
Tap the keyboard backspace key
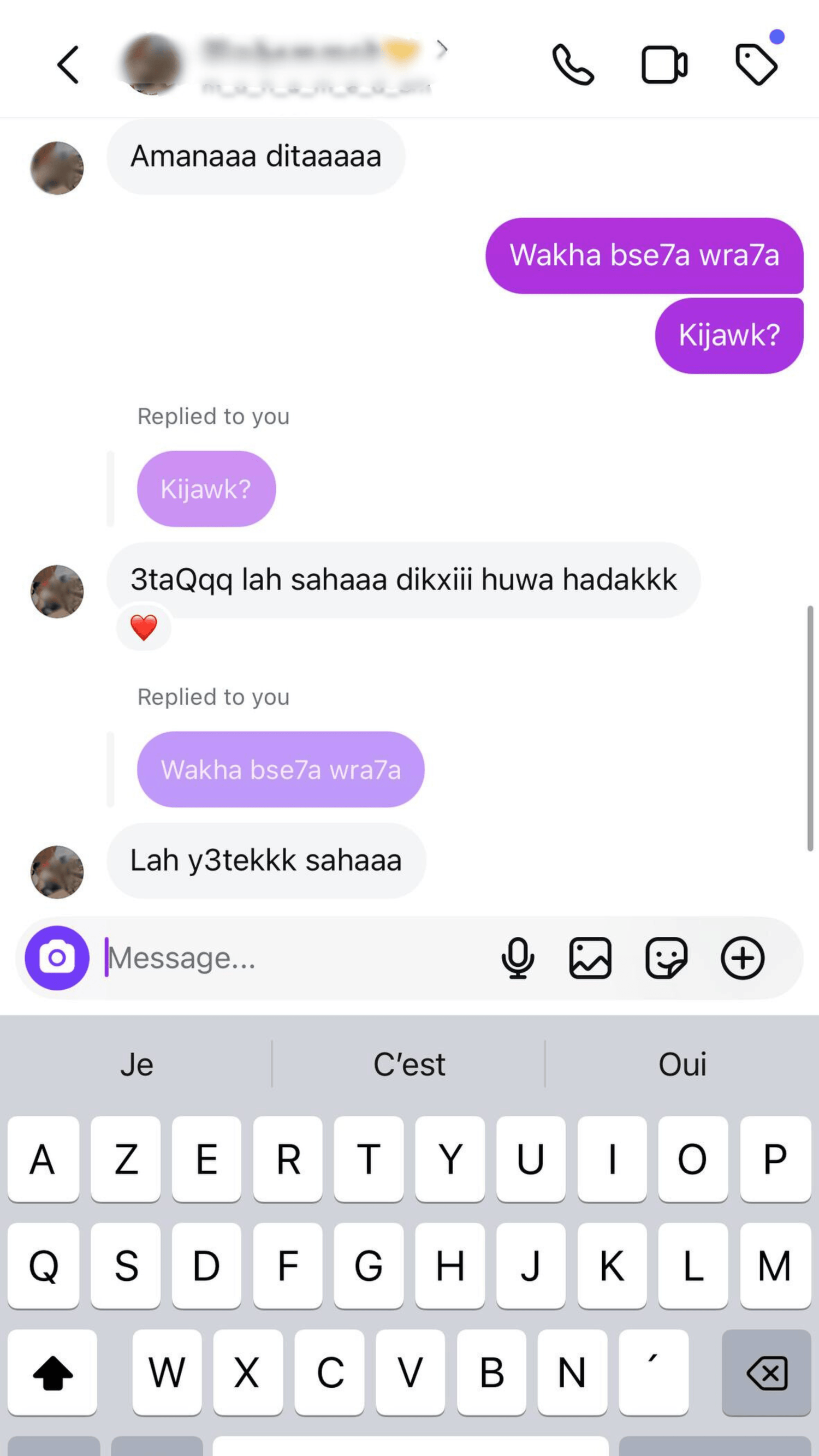coord(767,1372)
